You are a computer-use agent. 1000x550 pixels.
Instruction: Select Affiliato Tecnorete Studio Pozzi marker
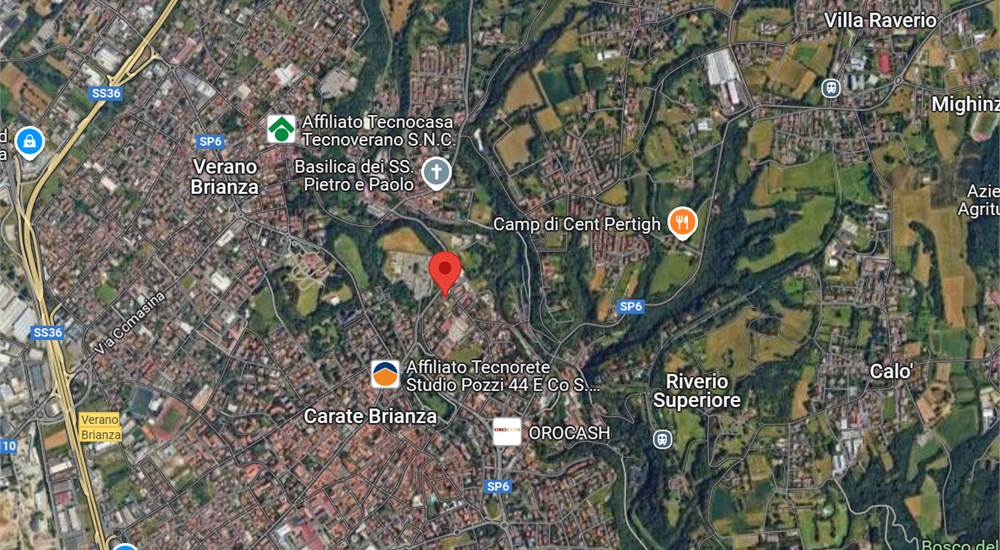(385, 375)
